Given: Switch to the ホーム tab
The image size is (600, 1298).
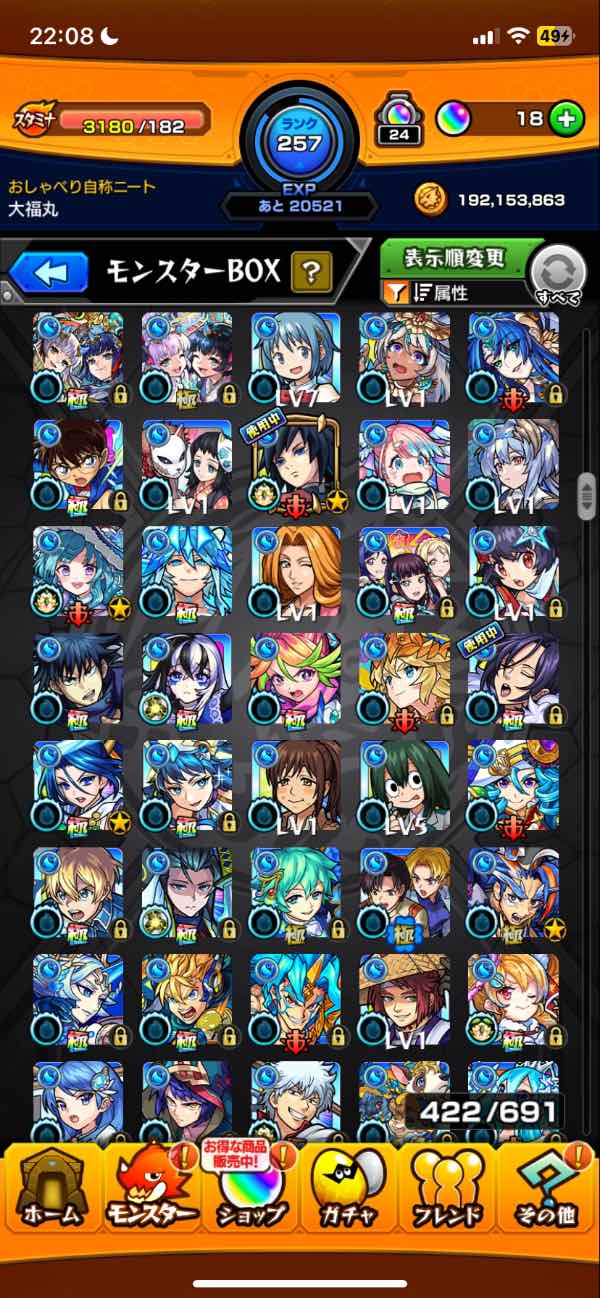Looking at the screenshot, I should [x=53, y=1189].
